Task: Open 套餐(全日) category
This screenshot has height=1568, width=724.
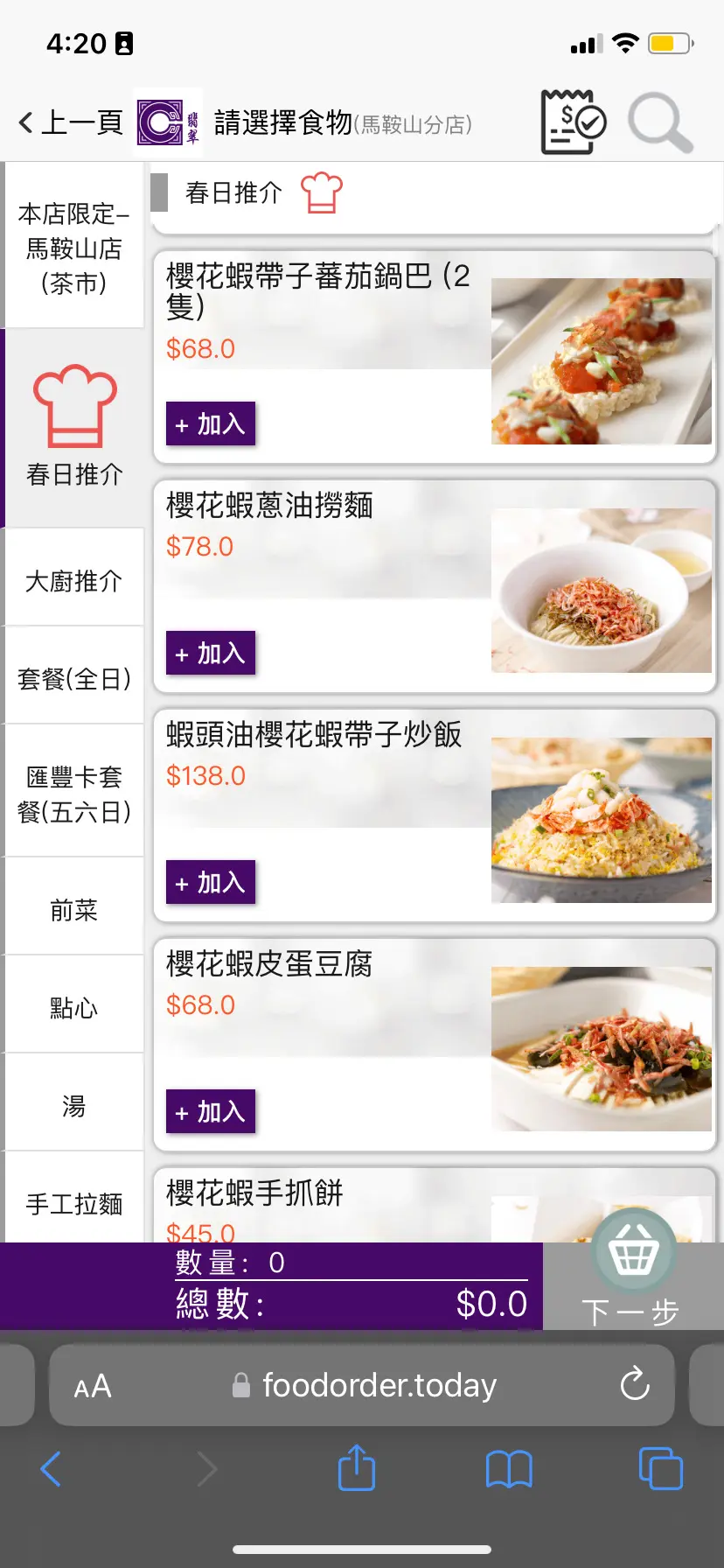Action: (74, 678)
